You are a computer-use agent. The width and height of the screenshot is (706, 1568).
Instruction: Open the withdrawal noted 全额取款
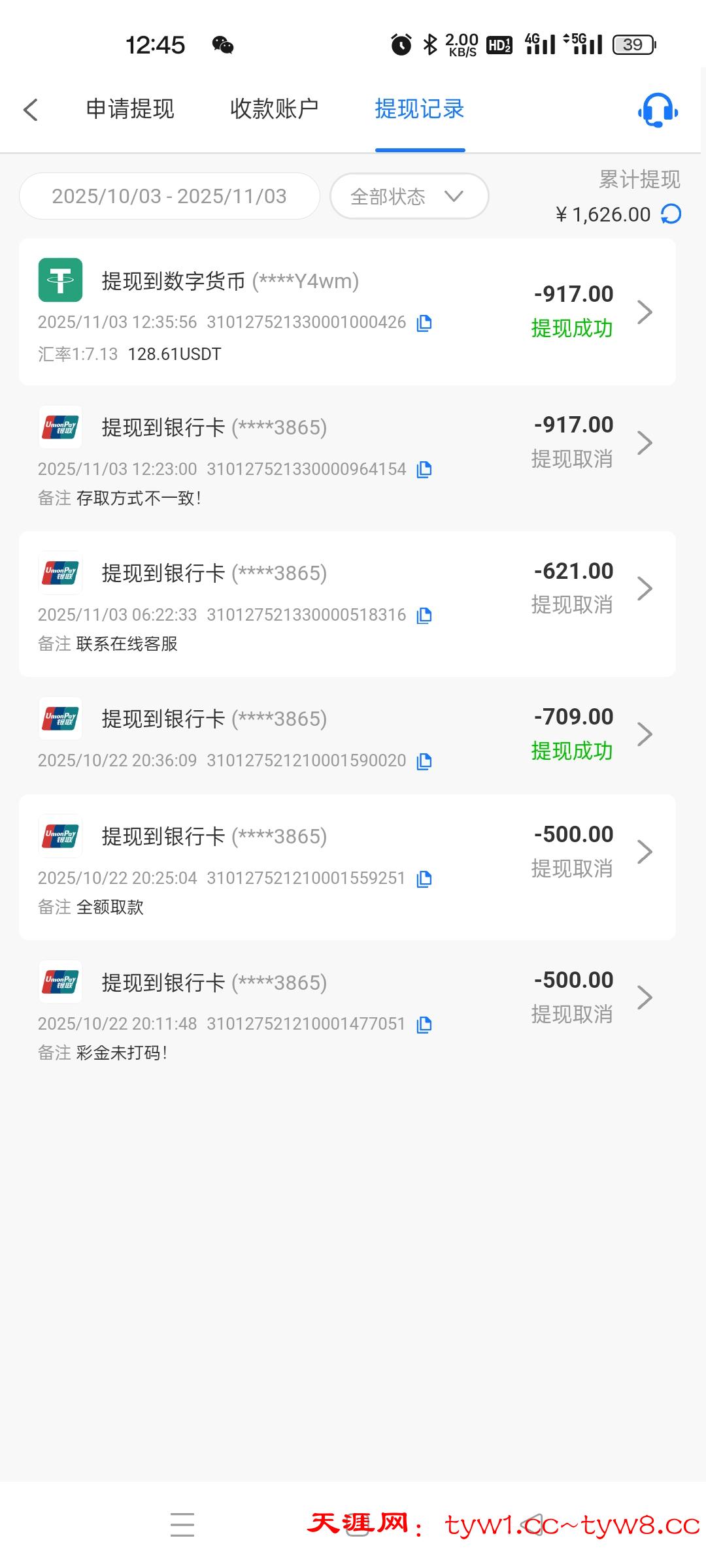pyautogui.click(x=346, y=866)
